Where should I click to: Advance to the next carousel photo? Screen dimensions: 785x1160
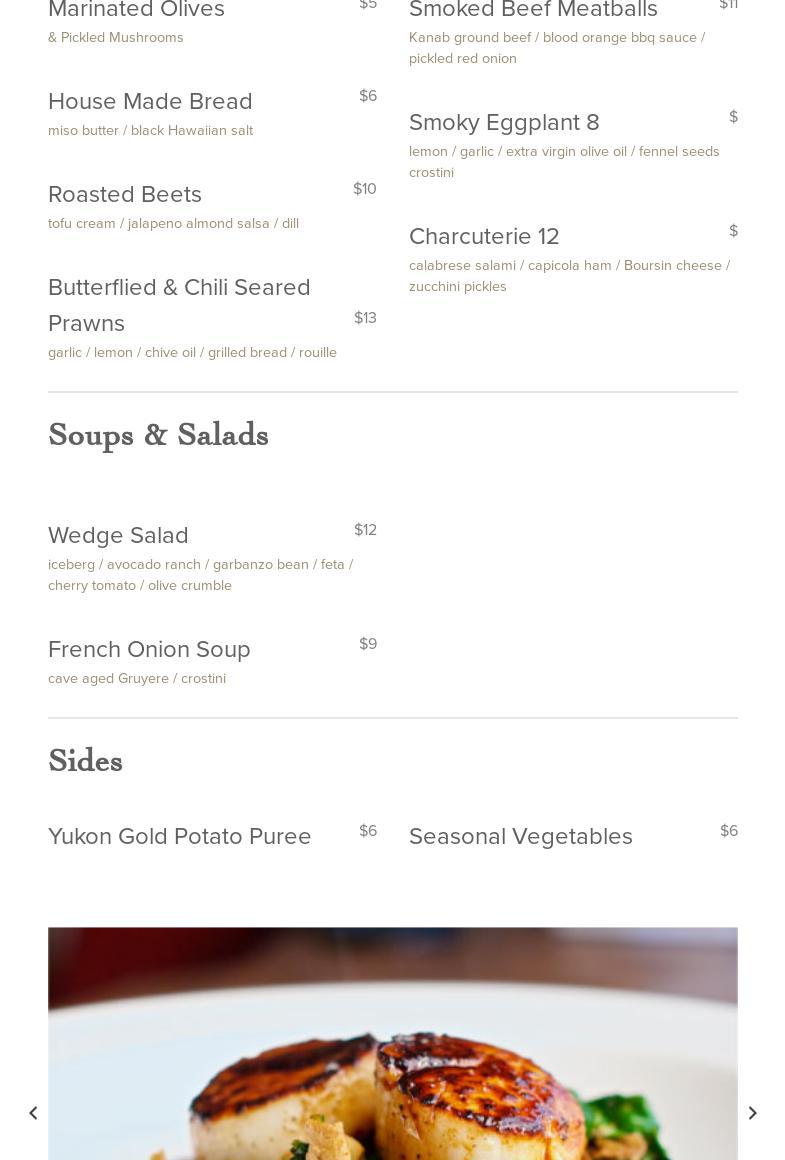pyautogui.click(x=753, y=1113)
